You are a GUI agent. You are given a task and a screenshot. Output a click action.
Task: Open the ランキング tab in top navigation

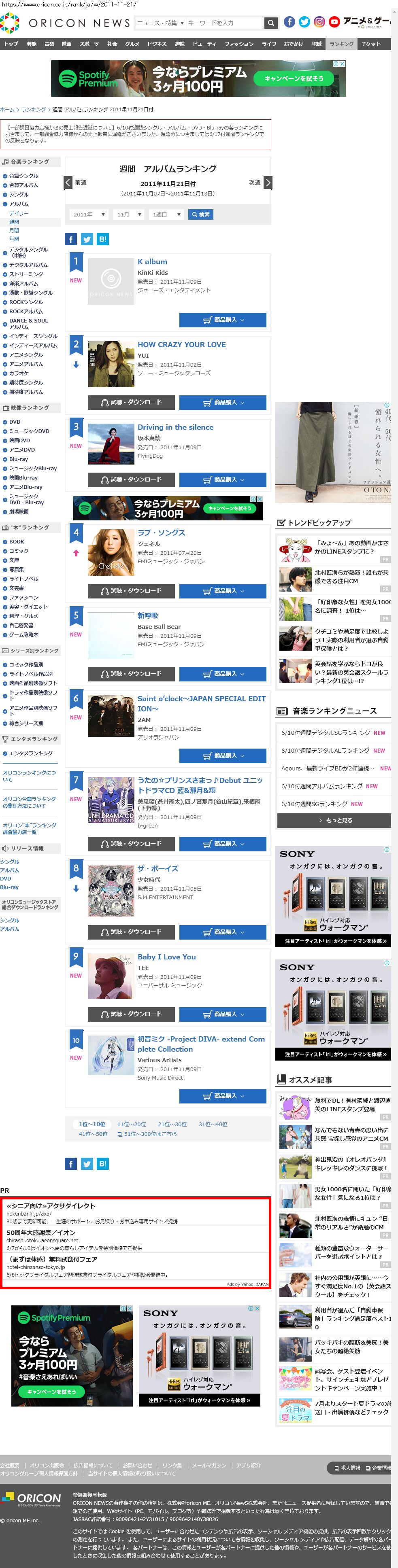341,44
